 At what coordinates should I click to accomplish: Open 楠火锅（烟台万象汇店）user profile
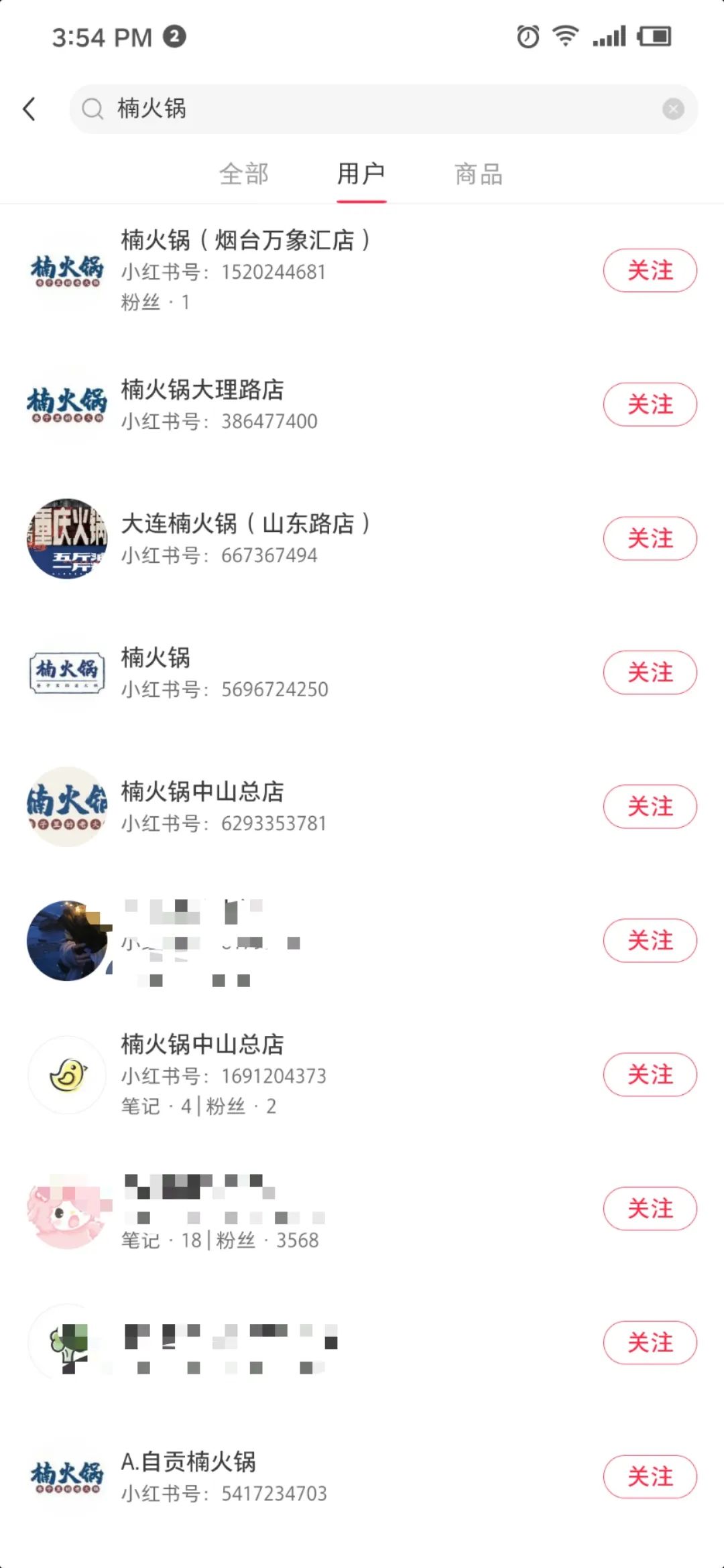(x=245, y=241)
